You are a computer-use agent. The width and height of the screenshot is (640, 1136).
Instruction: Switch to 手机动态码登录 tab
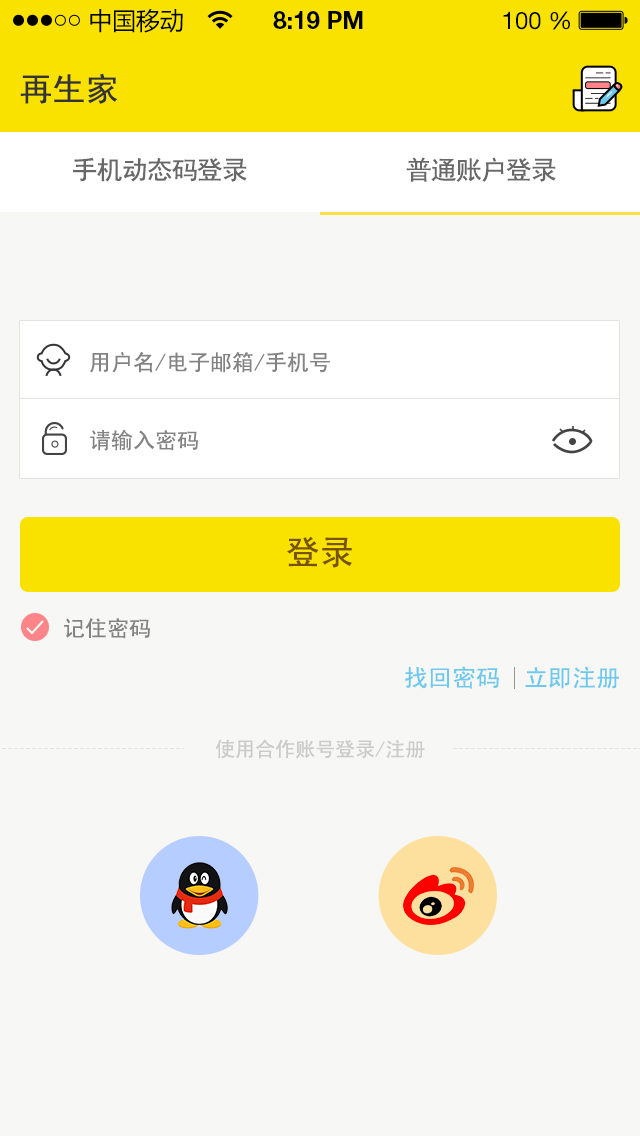[160, 171]
